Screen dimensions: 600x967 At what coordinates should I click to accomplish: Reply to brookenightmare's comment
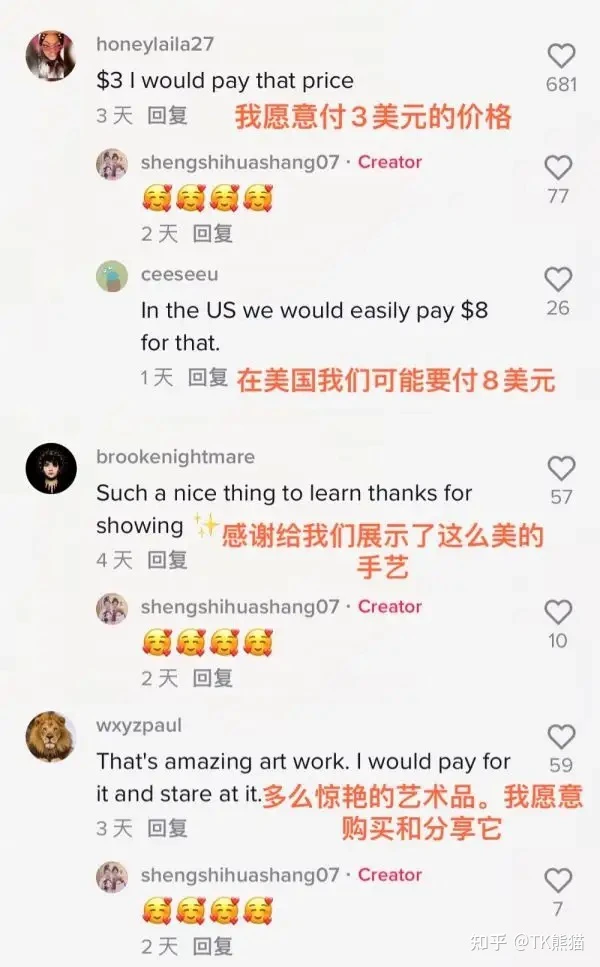pos(167,560)
